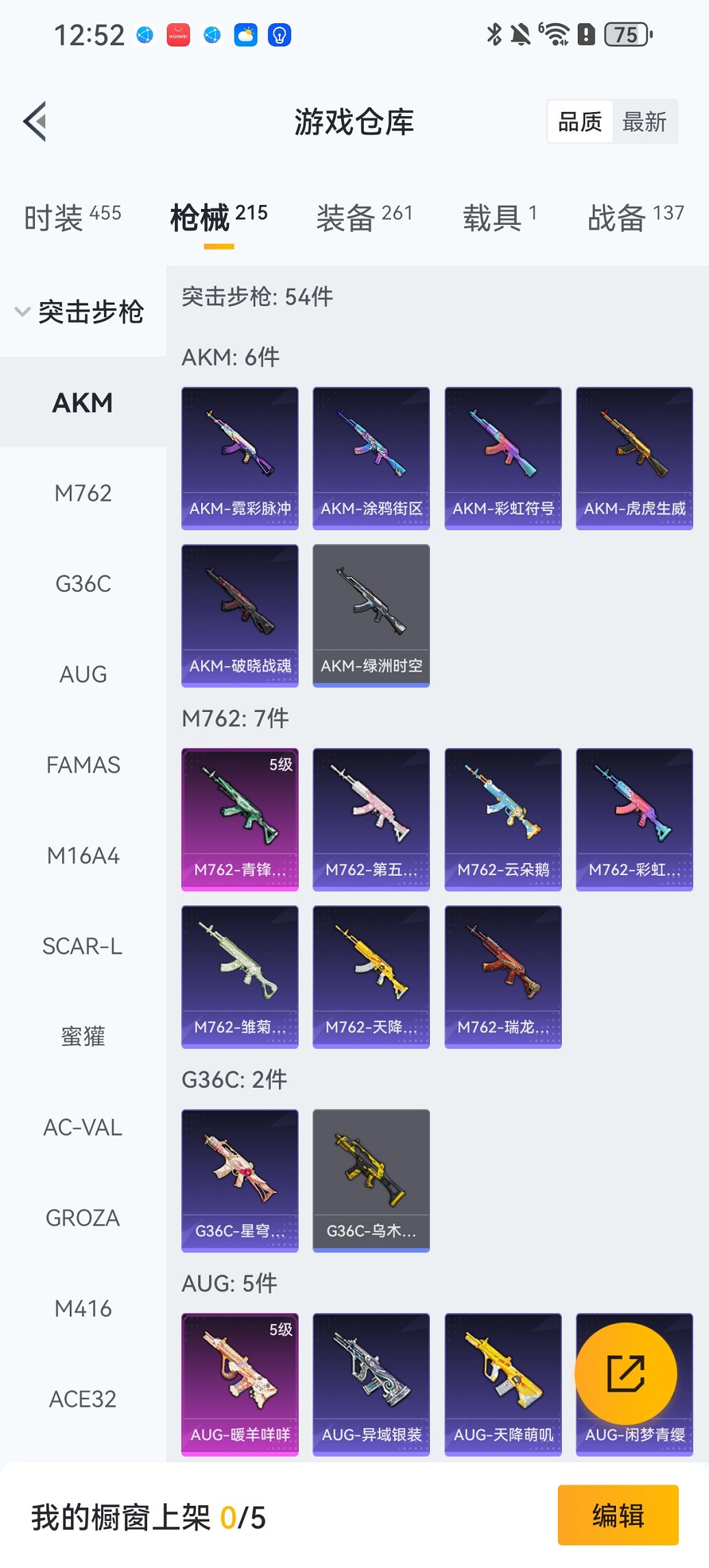View the AUG-异域银装 skin

click(371, 1384)
